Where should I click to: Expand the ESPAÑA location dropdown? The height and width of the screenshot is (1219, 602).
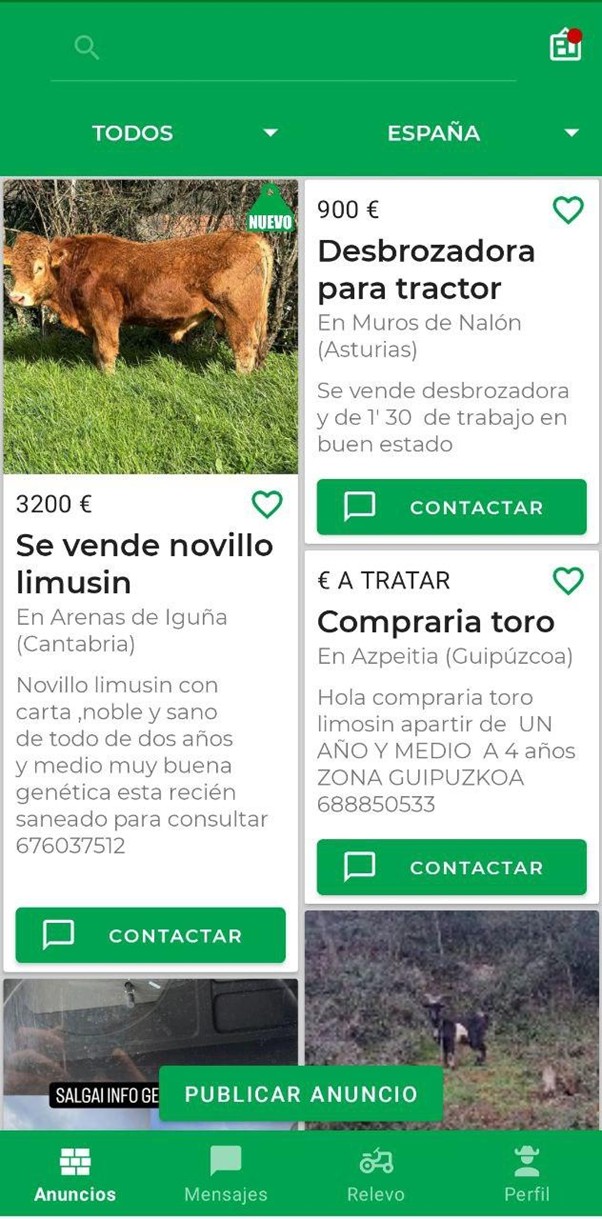[480, 133]
